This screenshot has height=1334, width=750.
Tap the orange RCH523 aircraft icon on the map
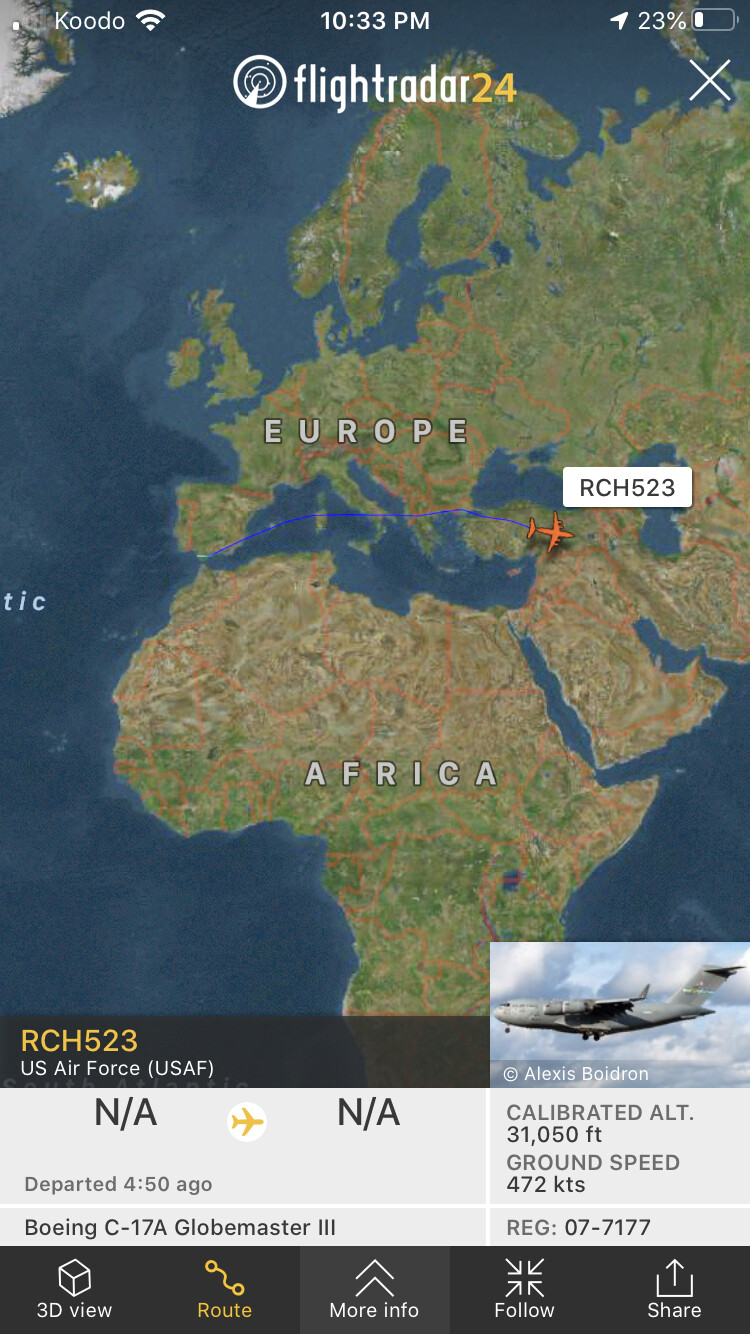[x=550, y=531]
